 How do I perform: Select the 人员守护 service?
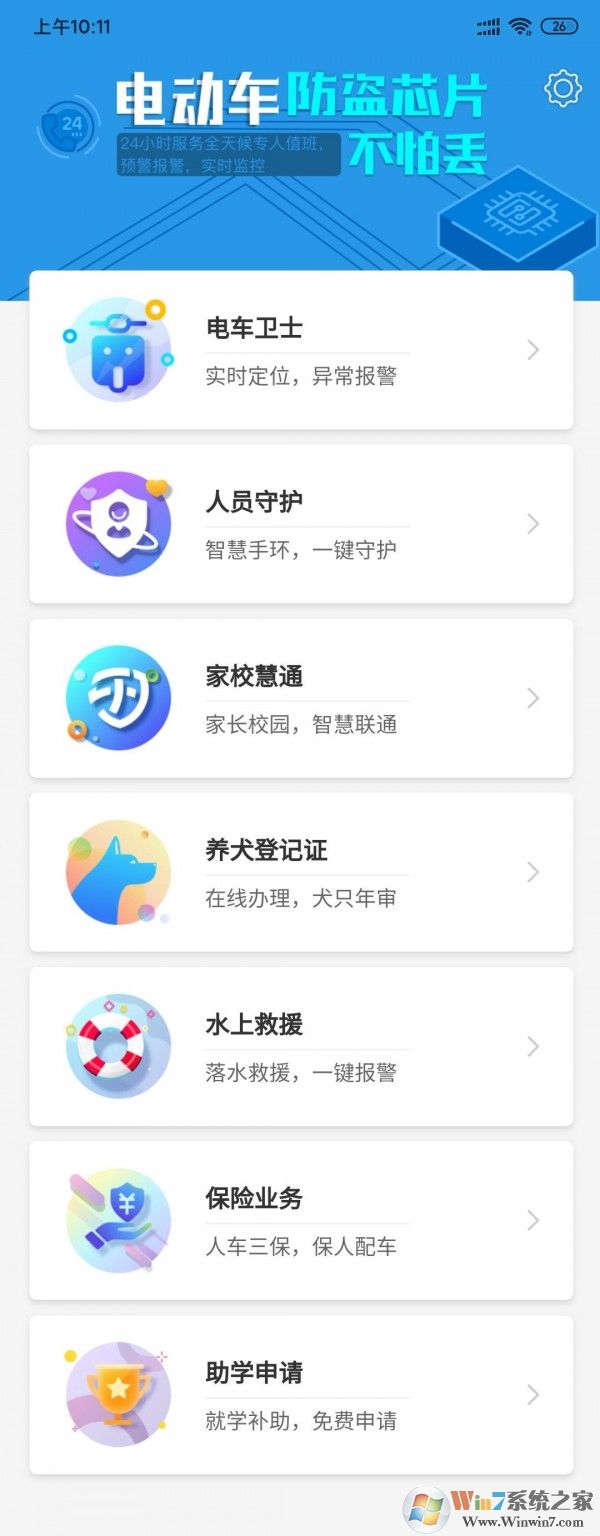point(301,524)
